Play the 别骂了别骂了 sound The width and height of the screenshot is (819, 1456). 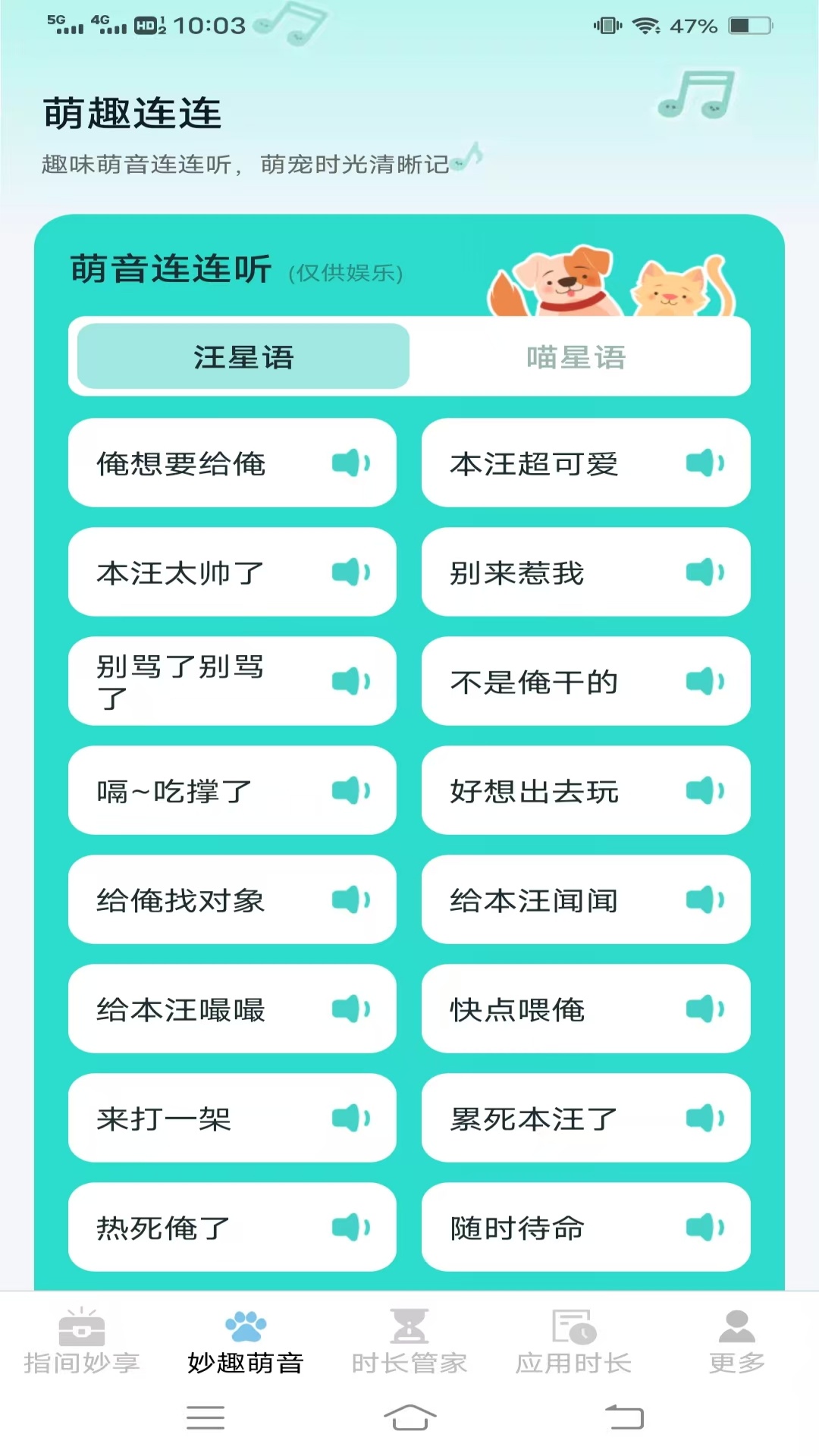(232, 681)
